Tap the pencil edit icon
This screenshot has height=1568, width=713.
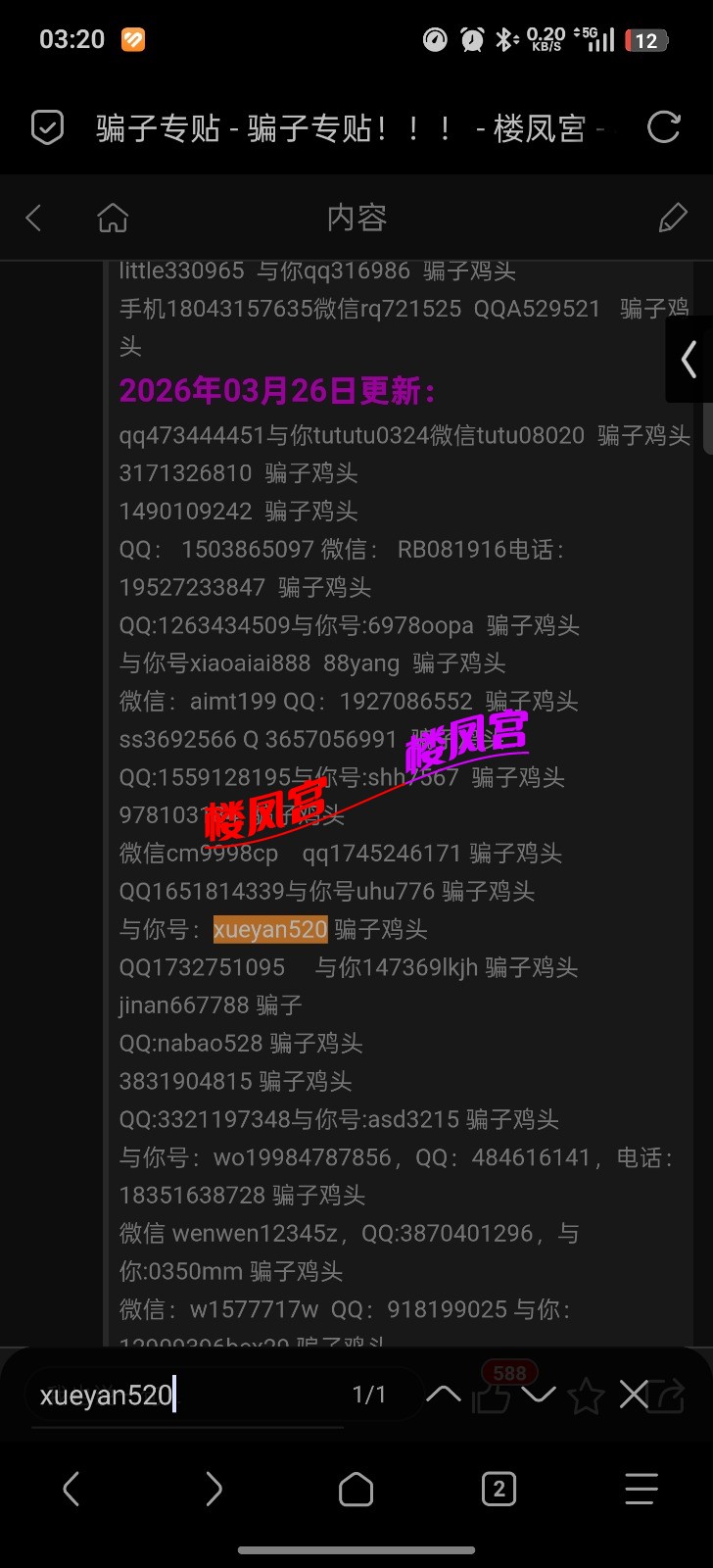point(673,218)
